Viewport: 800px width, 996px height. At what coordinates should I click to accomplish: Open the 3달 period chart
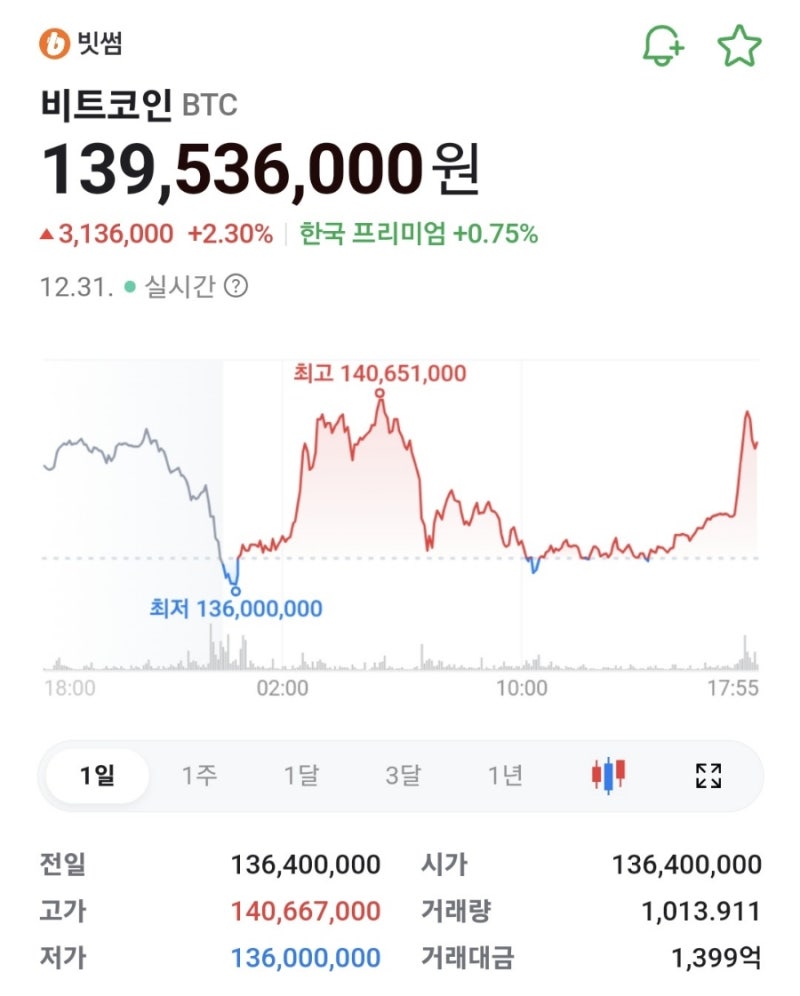coord(404,775)
